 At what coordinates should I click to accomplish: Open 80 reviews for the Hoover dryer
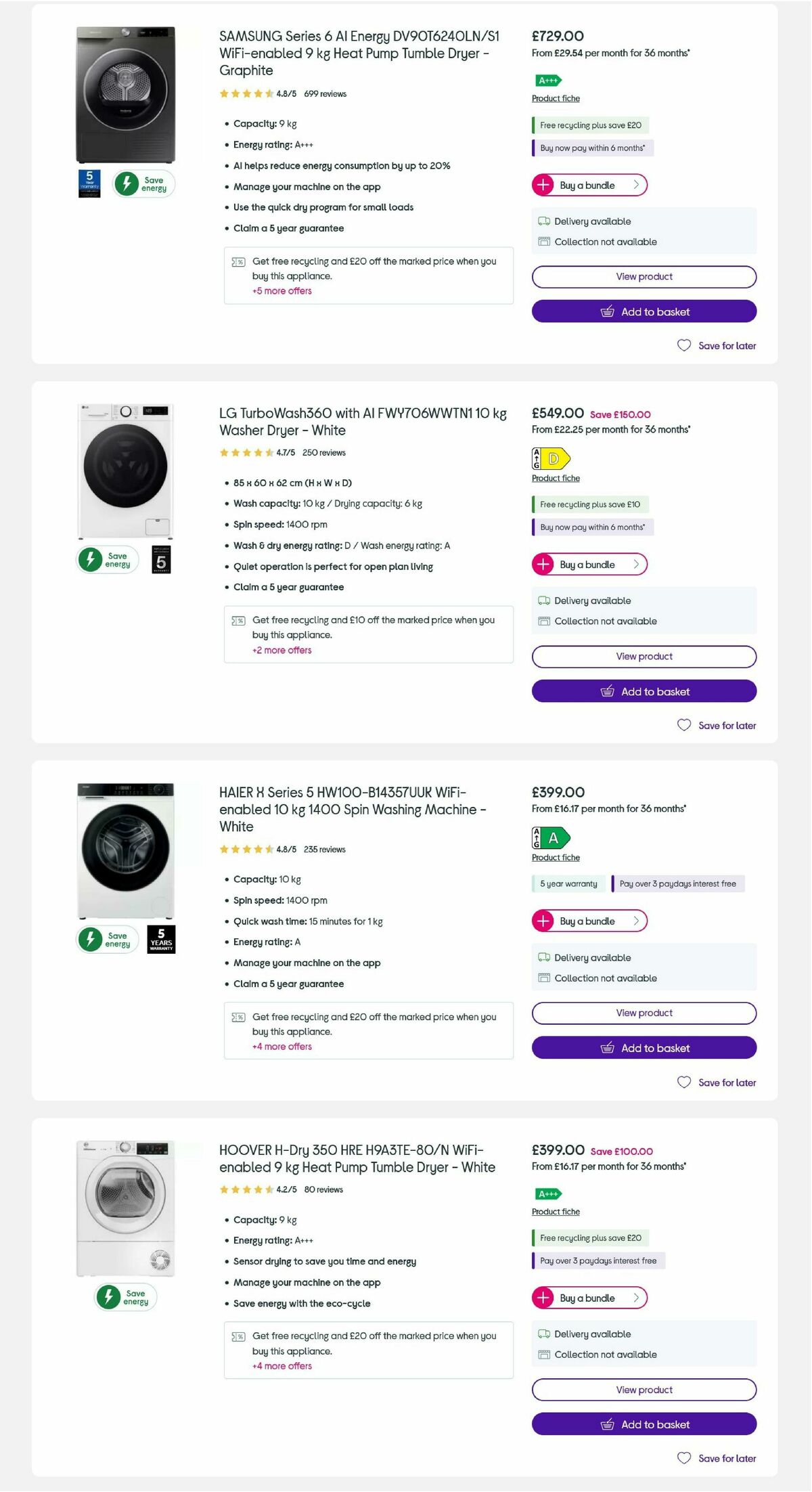pos(322,1189)
